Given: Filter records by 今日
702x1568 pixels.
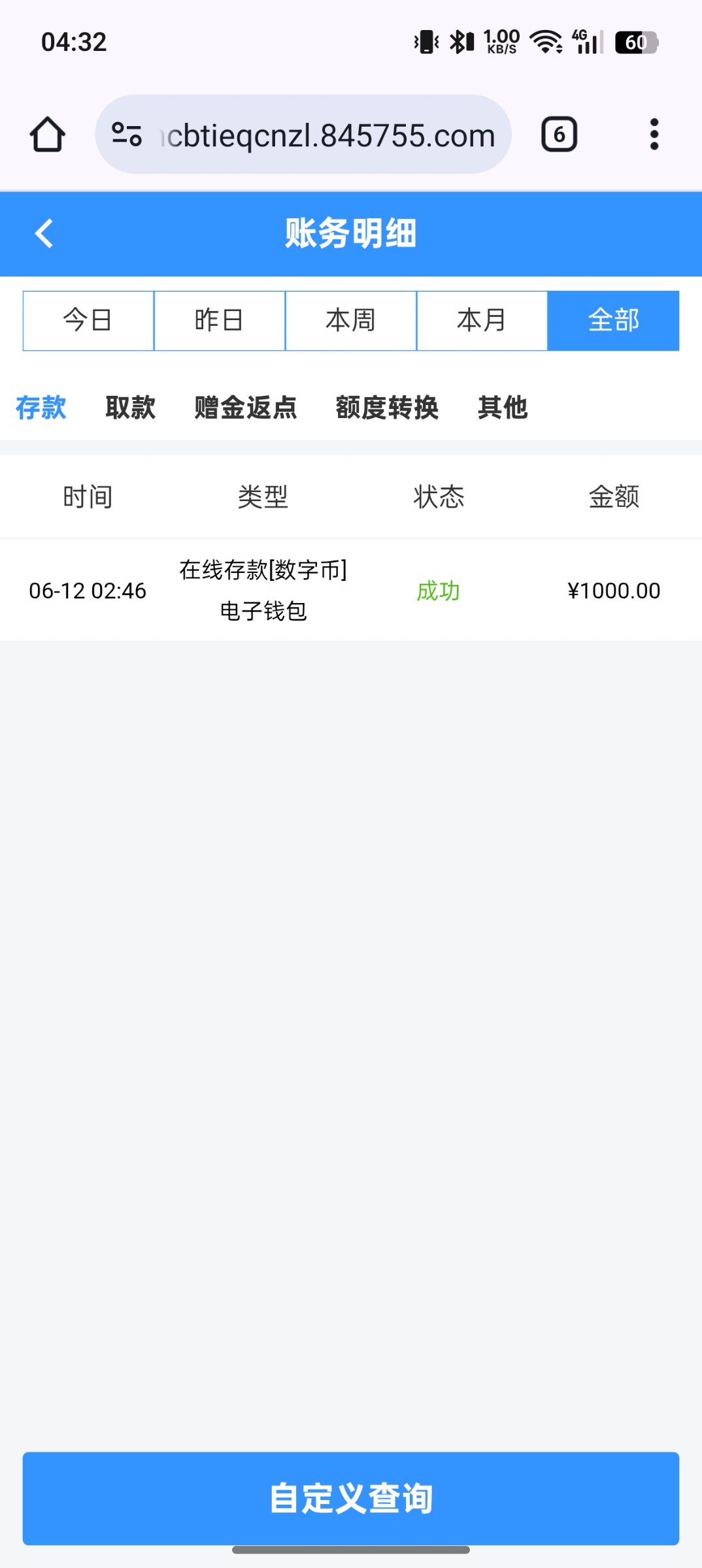Looking at the screenshot, I should coord(88,321).
